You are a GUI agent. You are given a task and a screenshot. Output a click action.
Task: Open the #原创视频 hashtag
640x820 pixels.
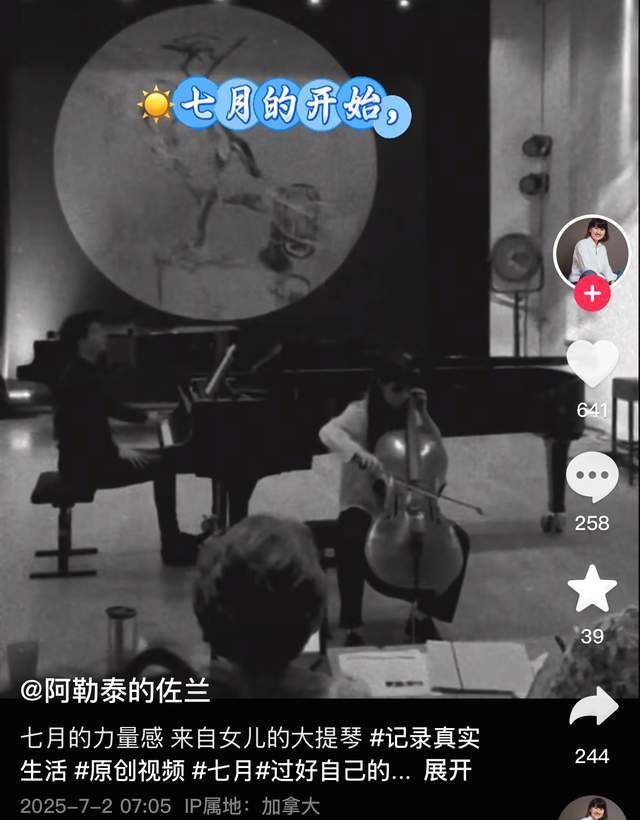click(130, 771)
